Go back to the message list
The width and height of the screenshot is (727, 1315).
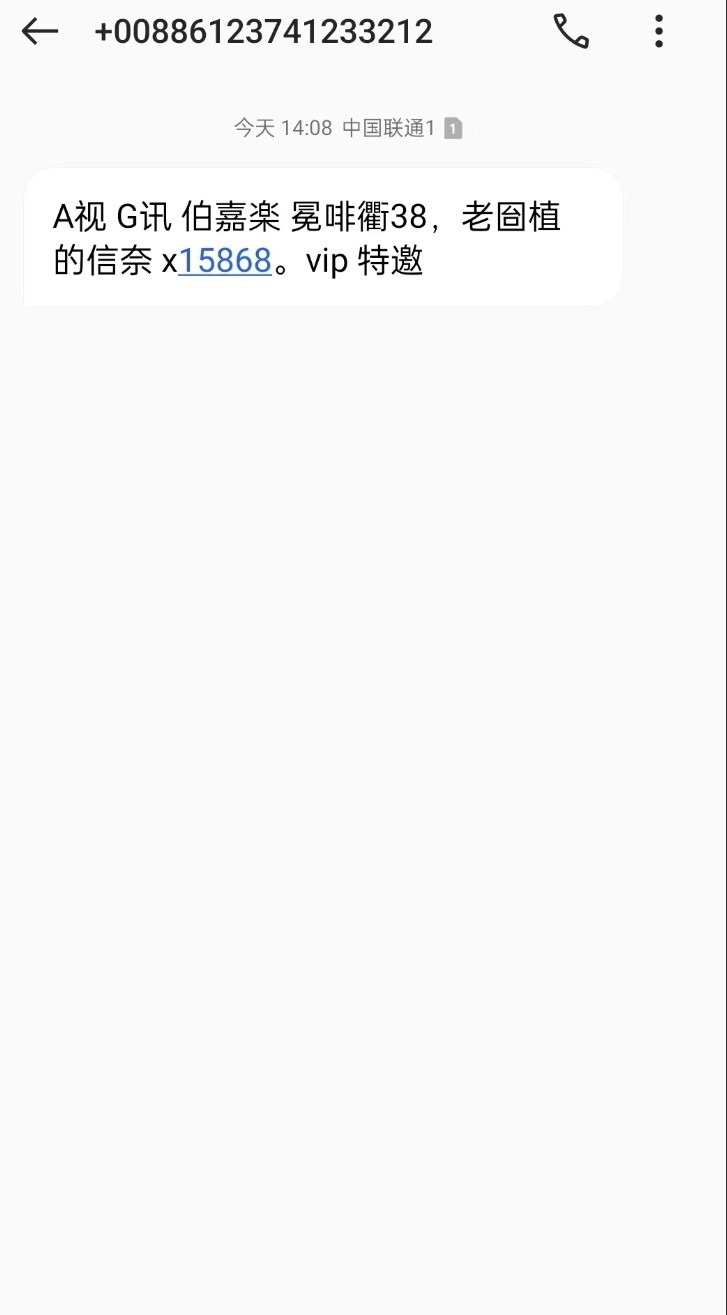pyautogui.click(x=40, y=32)
